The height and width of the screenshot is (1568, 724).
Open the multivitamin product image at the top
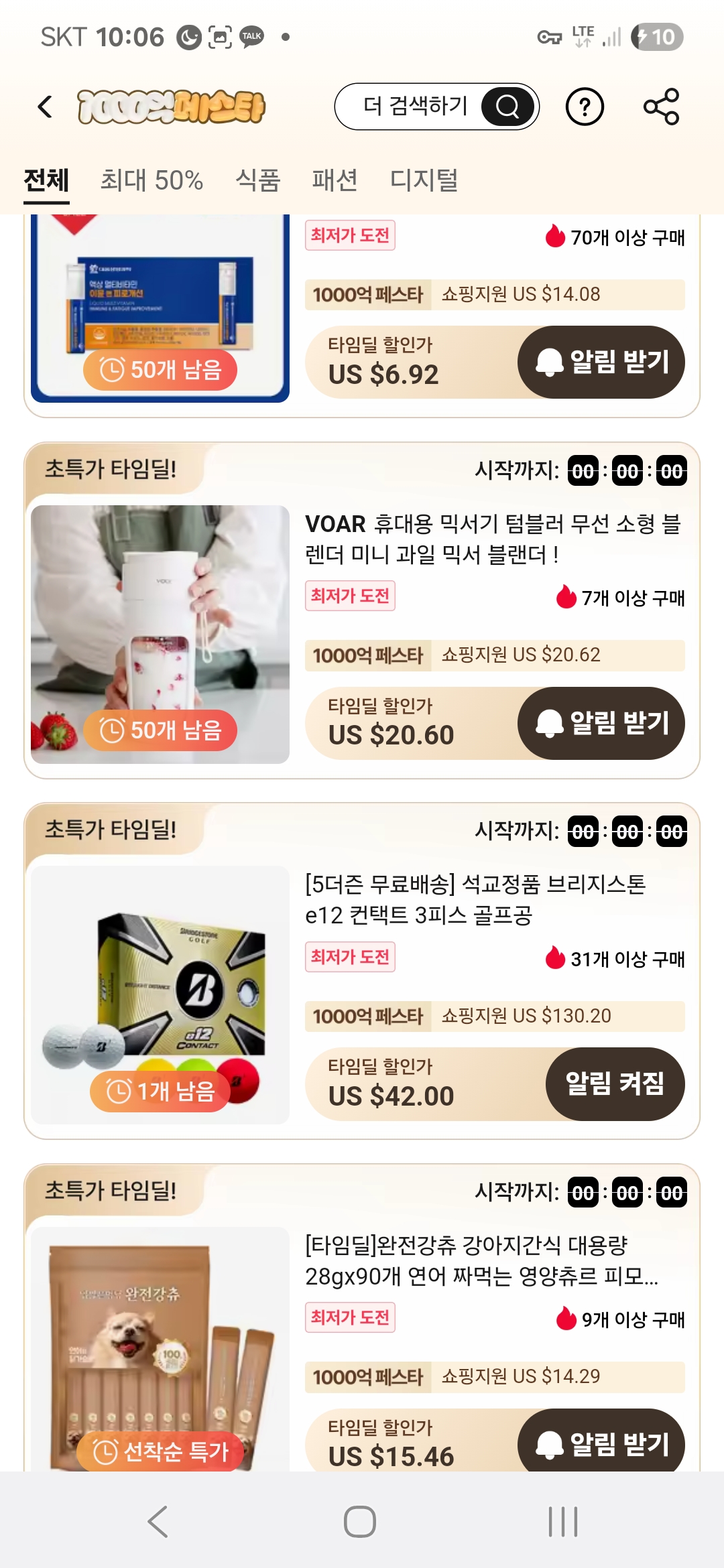click(x=160, y=308)
